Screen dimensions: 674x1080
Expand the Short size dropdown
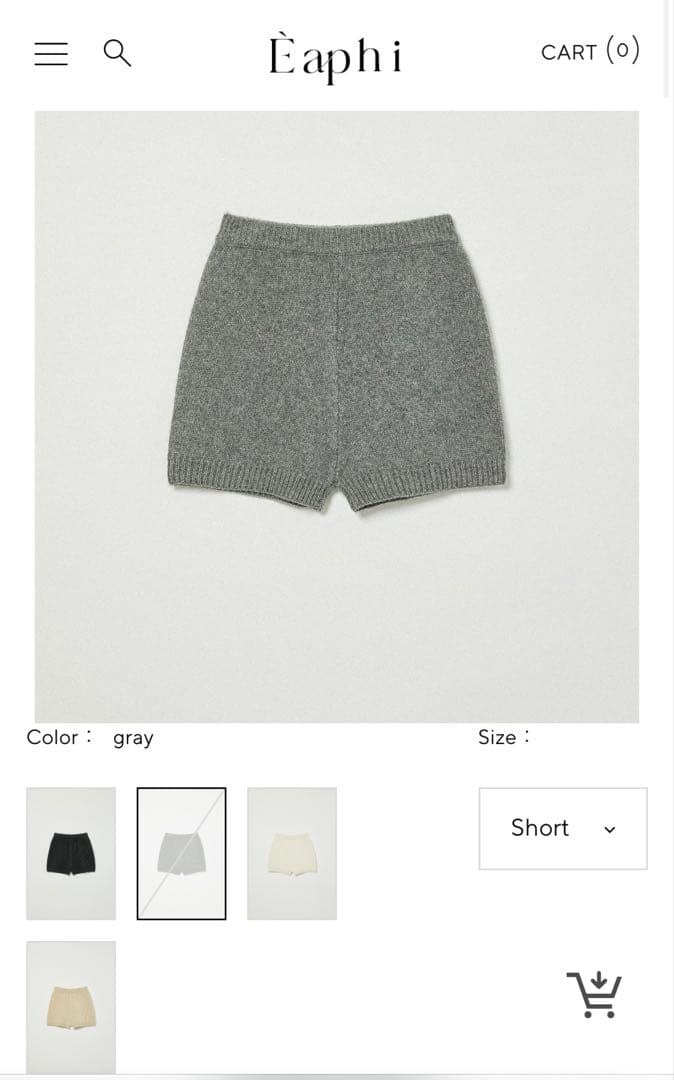pyautogui.click(x=562, y=828)
